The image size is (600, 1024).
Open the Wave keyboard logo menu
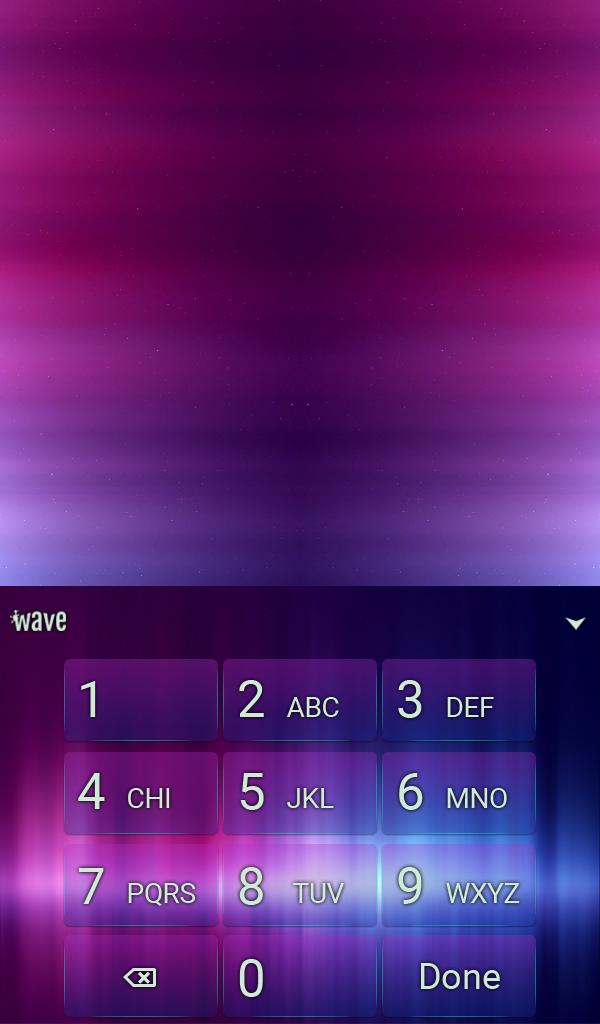point(39,620)
